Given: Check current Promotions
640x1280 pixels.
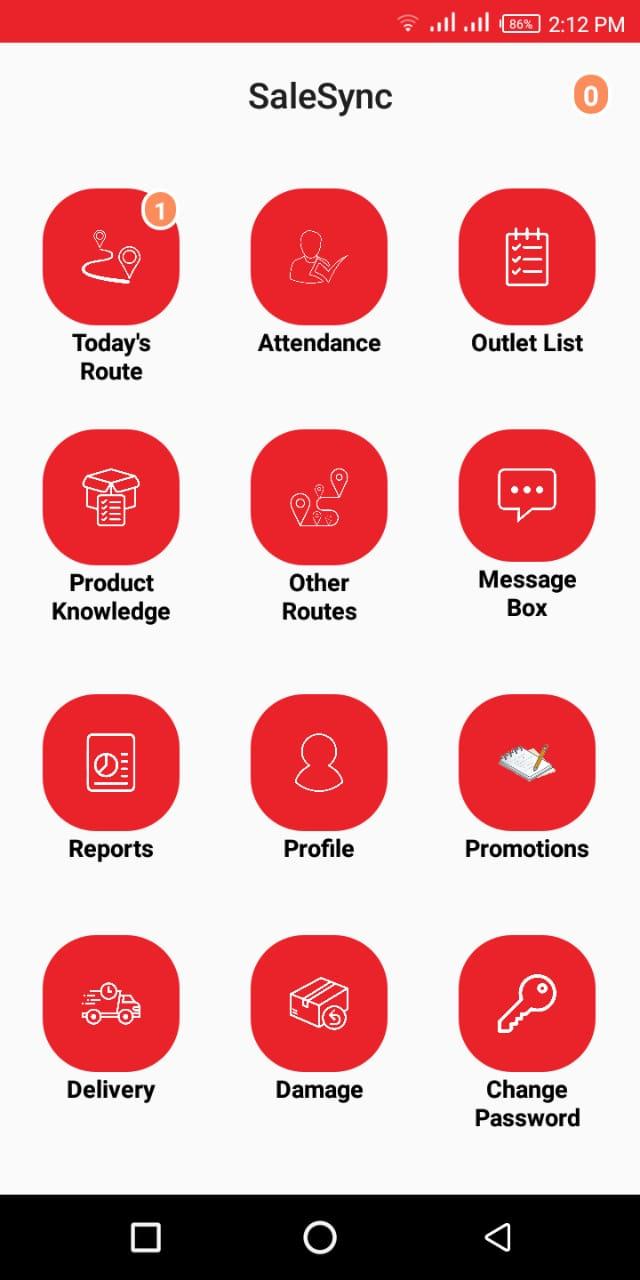Looking at the screenshot, I should [x=527, y=762].
